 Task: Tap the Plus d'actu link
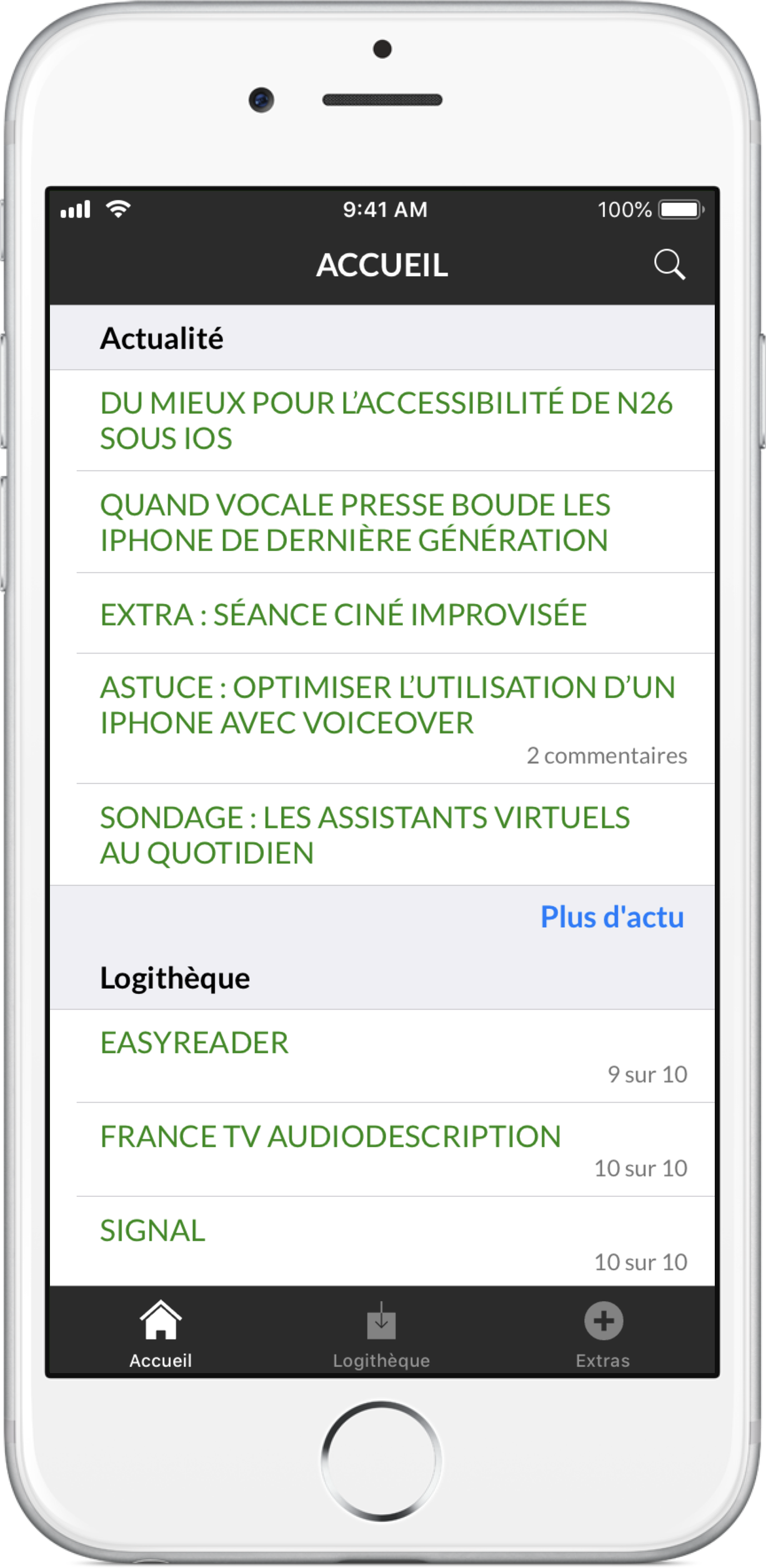coord(612,917)
